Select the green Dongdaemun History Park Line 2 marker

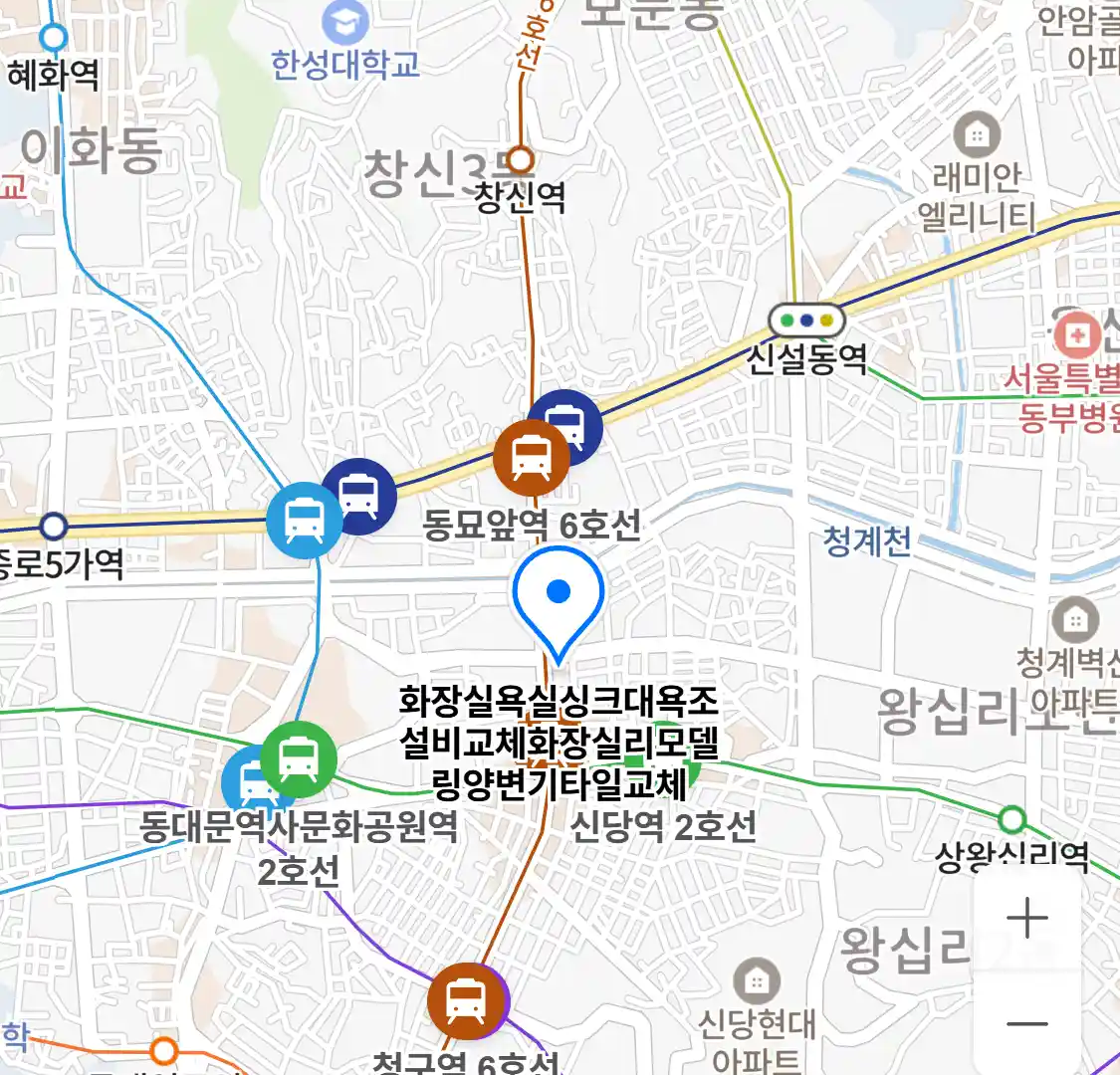(x=299, y=759)
